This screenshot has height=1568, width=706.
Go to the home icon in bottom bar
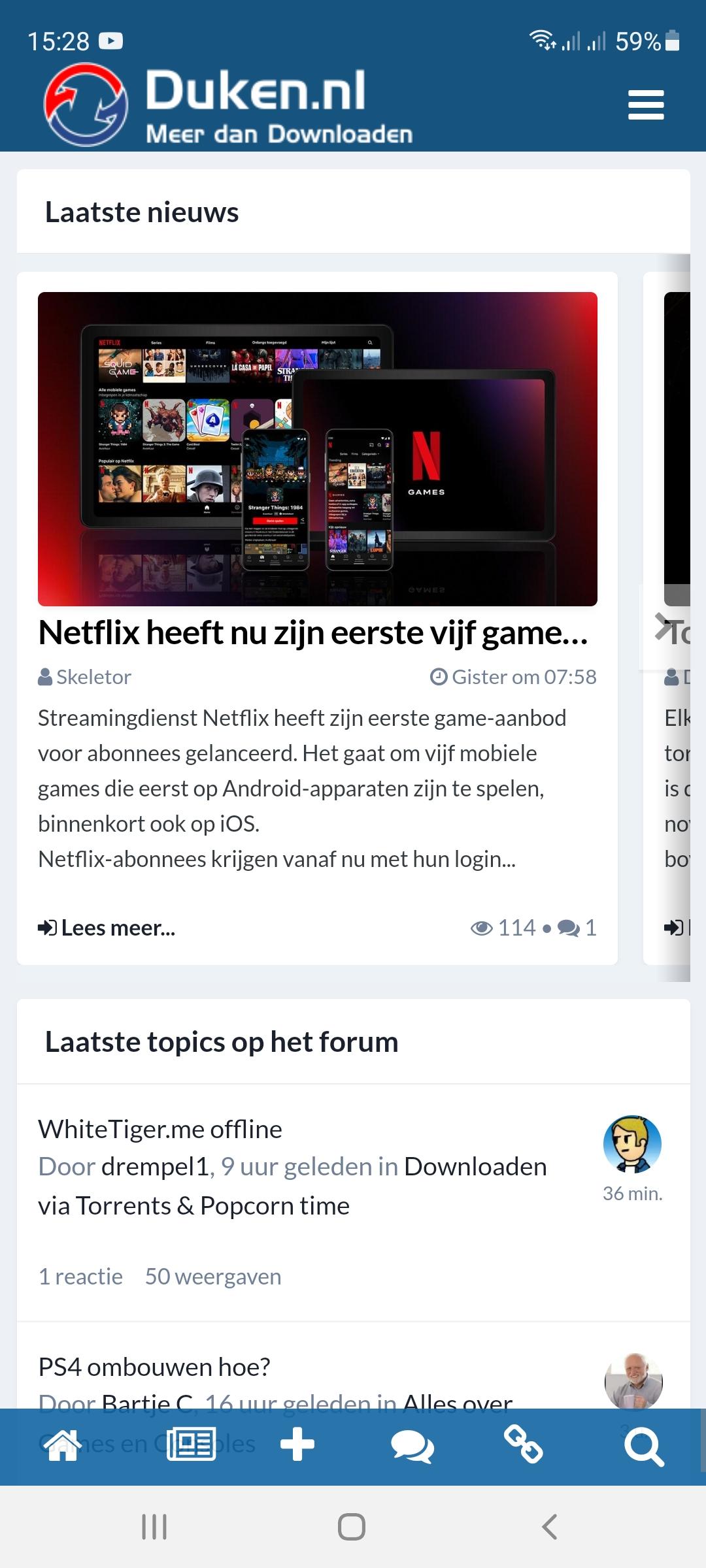[62, 1445]
